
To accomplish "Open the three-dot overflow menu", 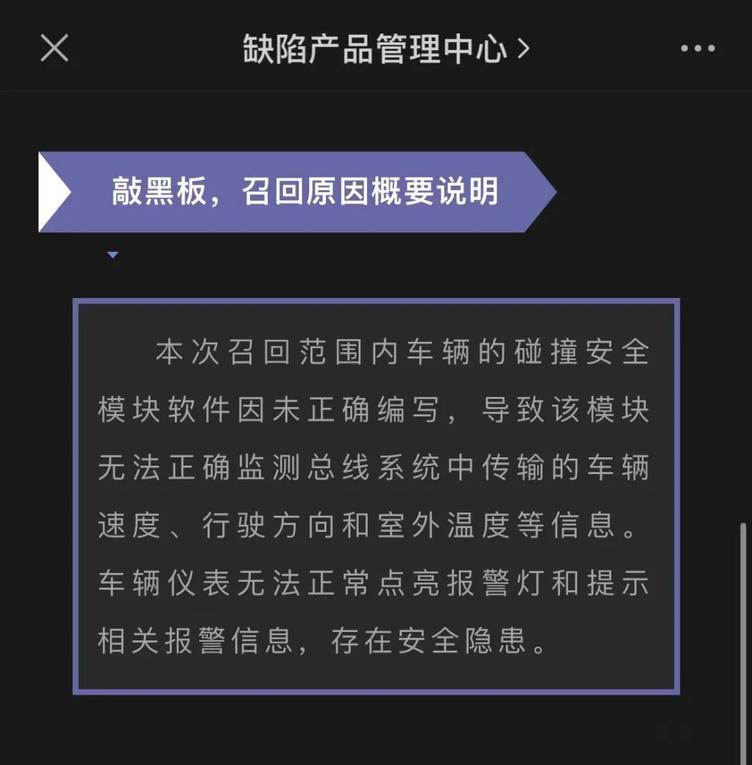I will tap(697, 48).
